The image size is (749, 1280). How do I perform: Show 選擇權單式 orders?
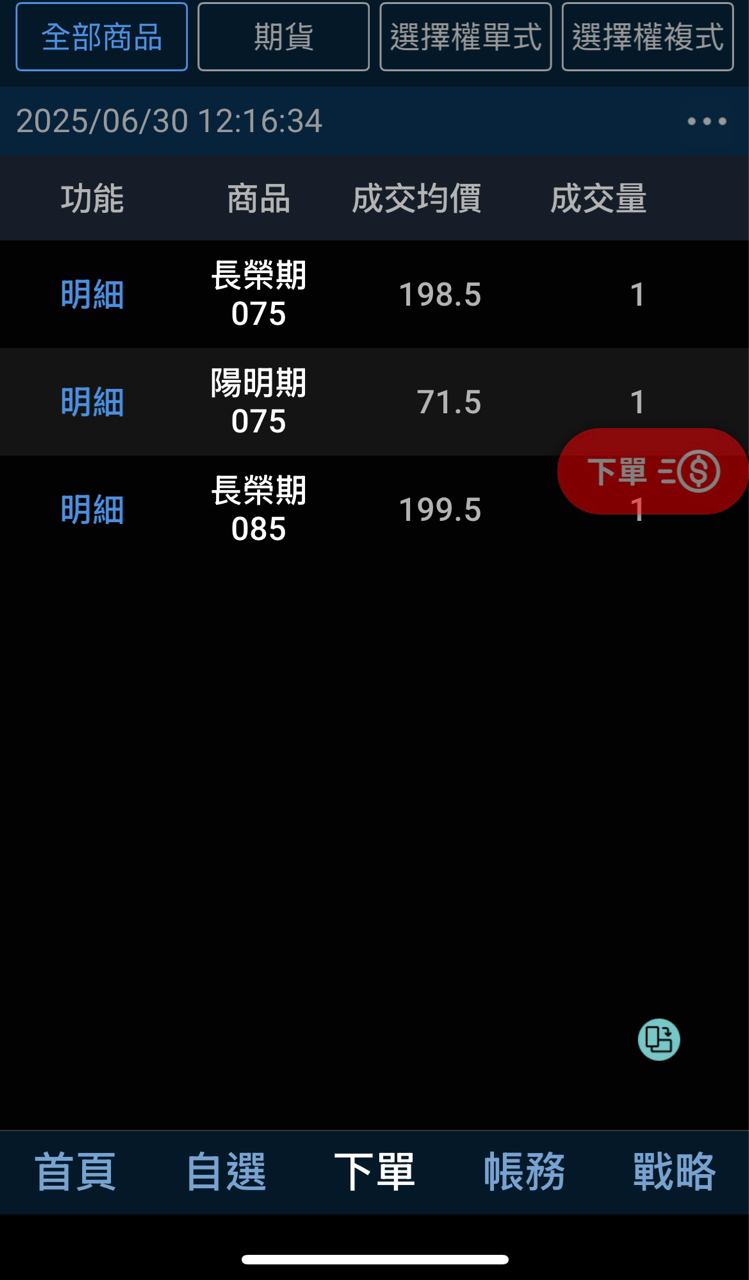coord(465,37)
